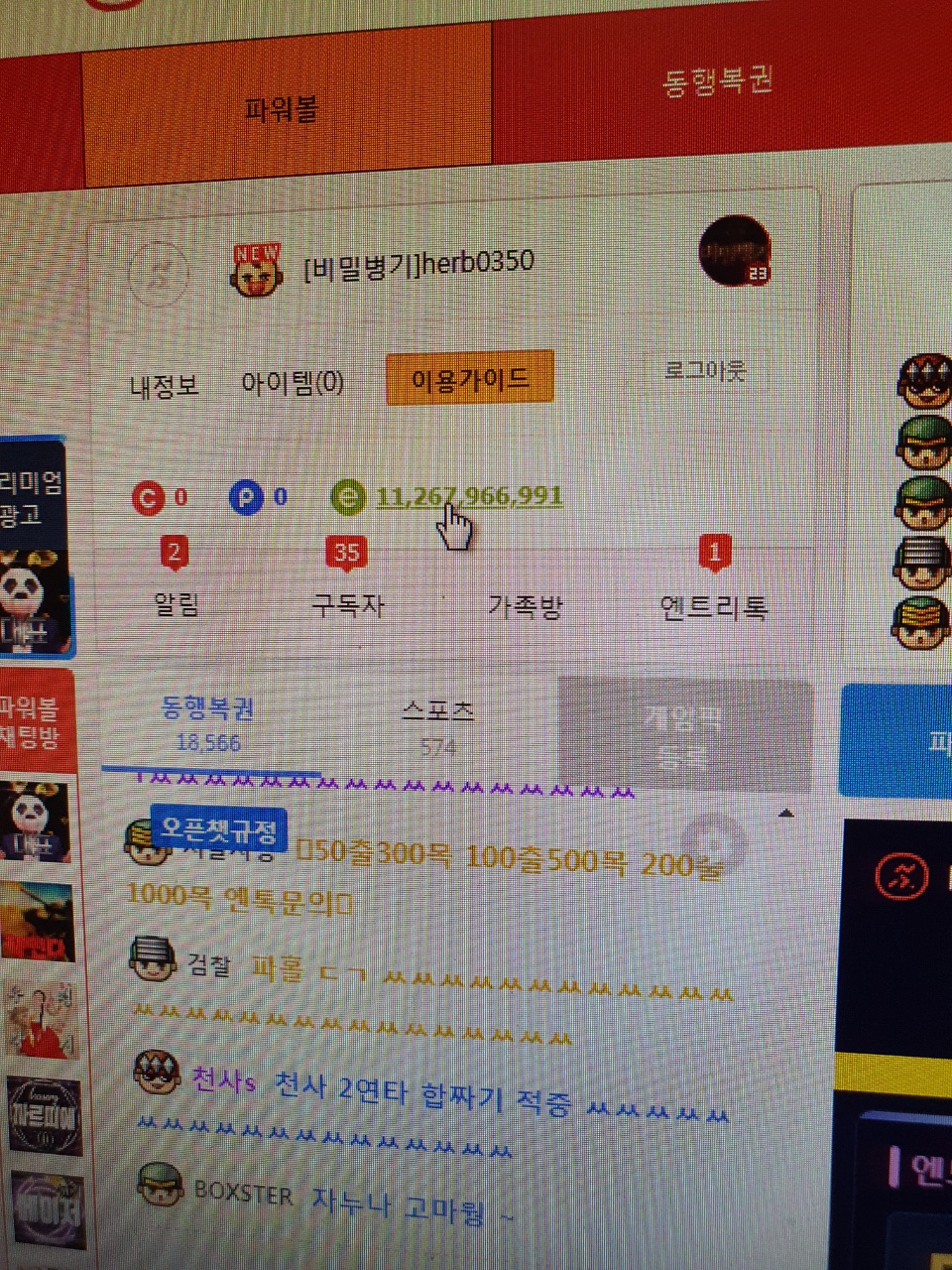Open the profile picture at top right
The width and height of the screenshot is (952, 1270).
pyautogui.click(x=735, y=251)
